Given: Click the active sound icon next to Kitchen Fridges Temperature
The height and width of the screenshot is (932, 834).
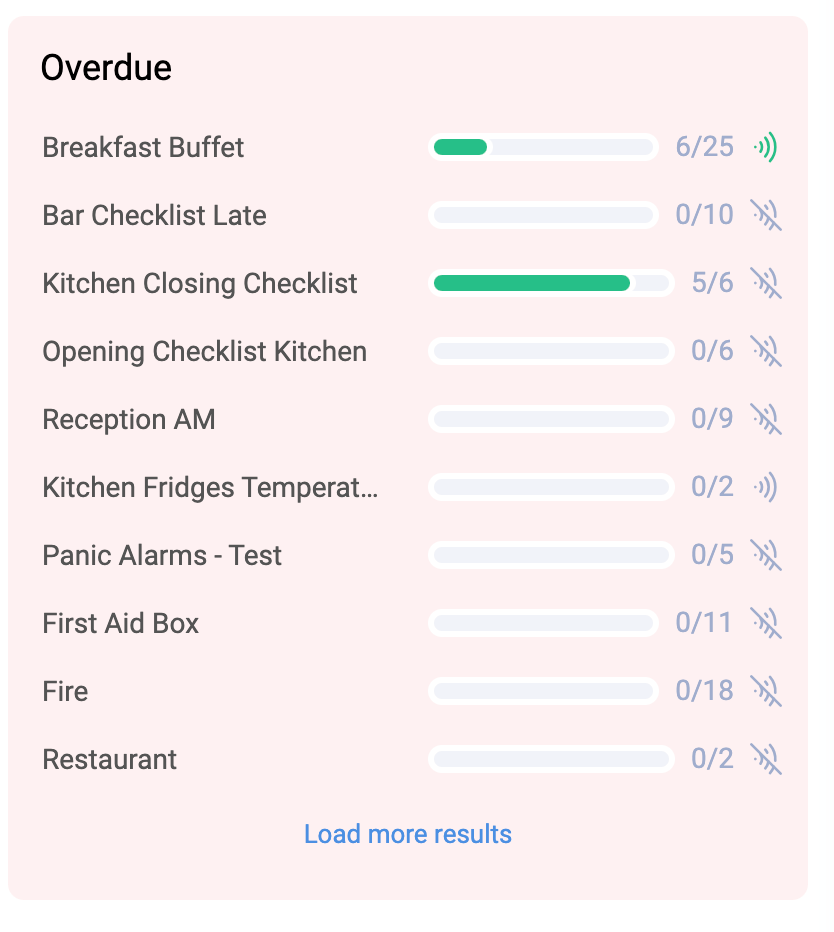Looking at the screenshot, I should [766, 487].
